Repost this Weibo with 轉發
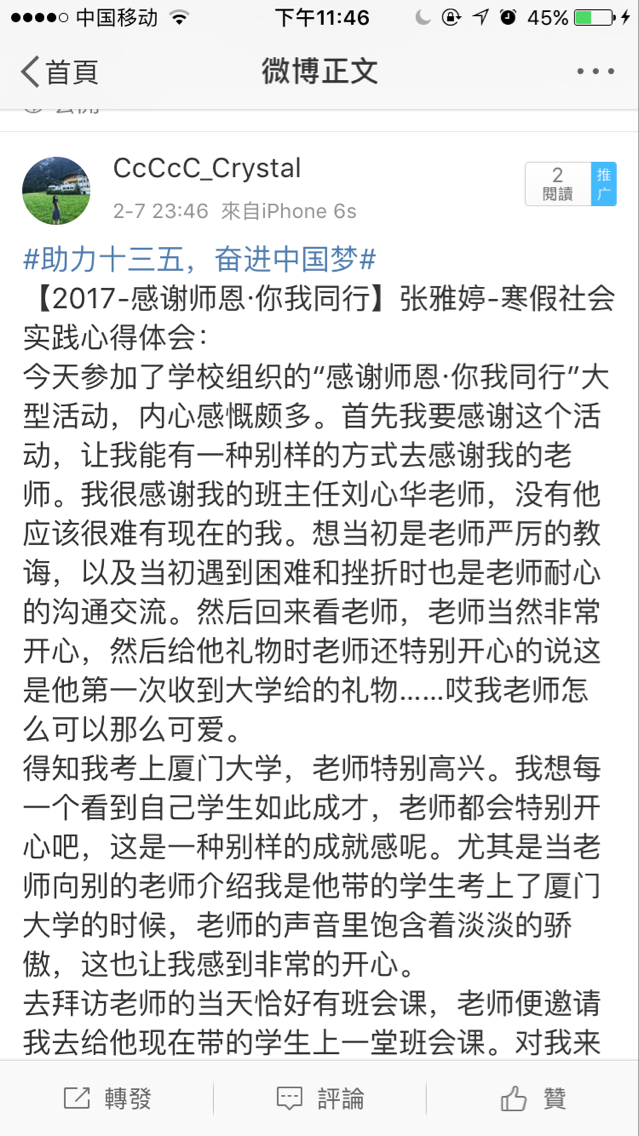 click(x=107, y=1098)
